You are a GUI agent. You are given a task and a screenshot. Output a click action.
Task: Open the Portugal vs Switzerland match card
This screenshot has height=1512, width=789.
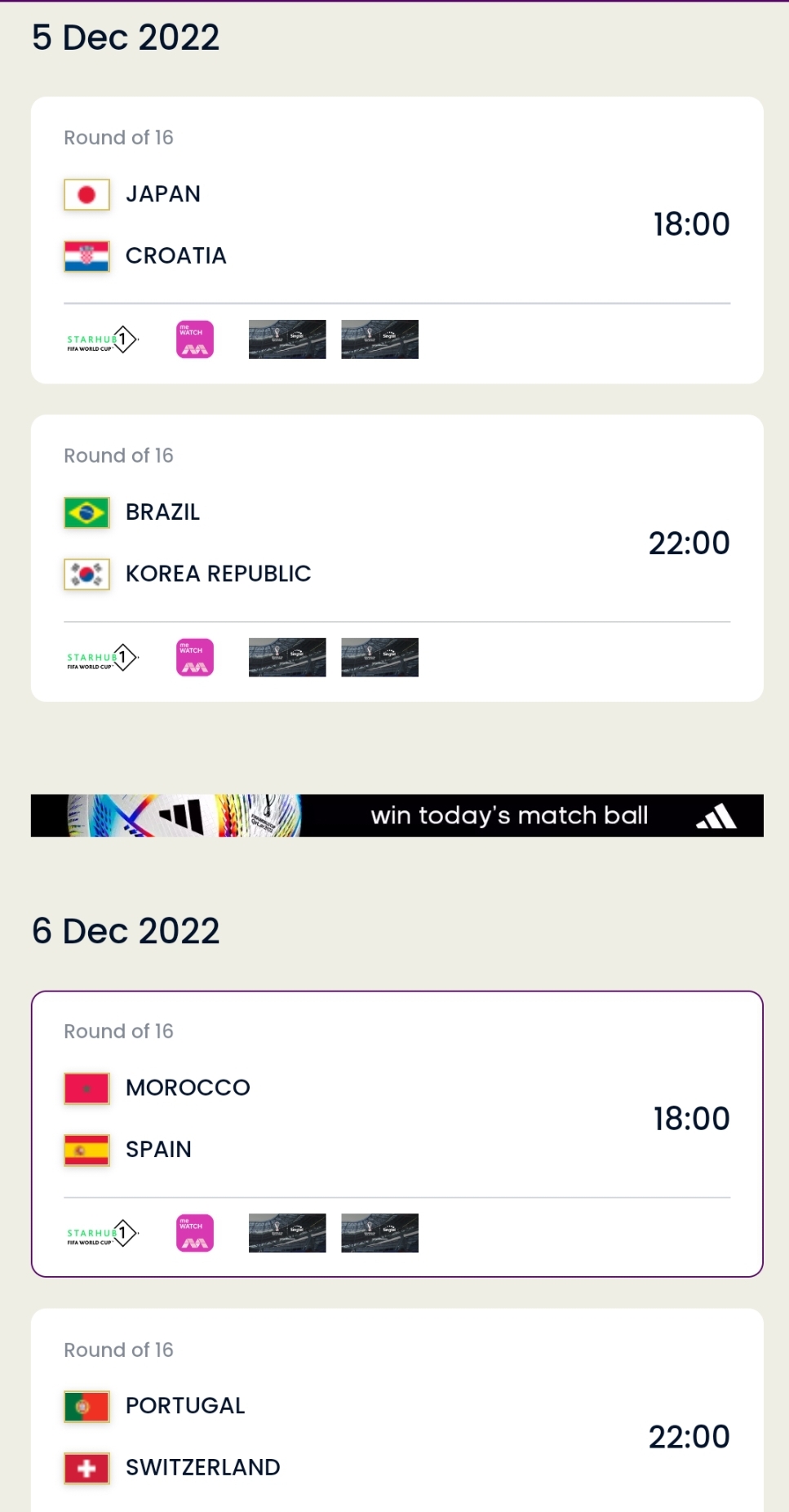pyautogui.click(x=397, y=1410)
